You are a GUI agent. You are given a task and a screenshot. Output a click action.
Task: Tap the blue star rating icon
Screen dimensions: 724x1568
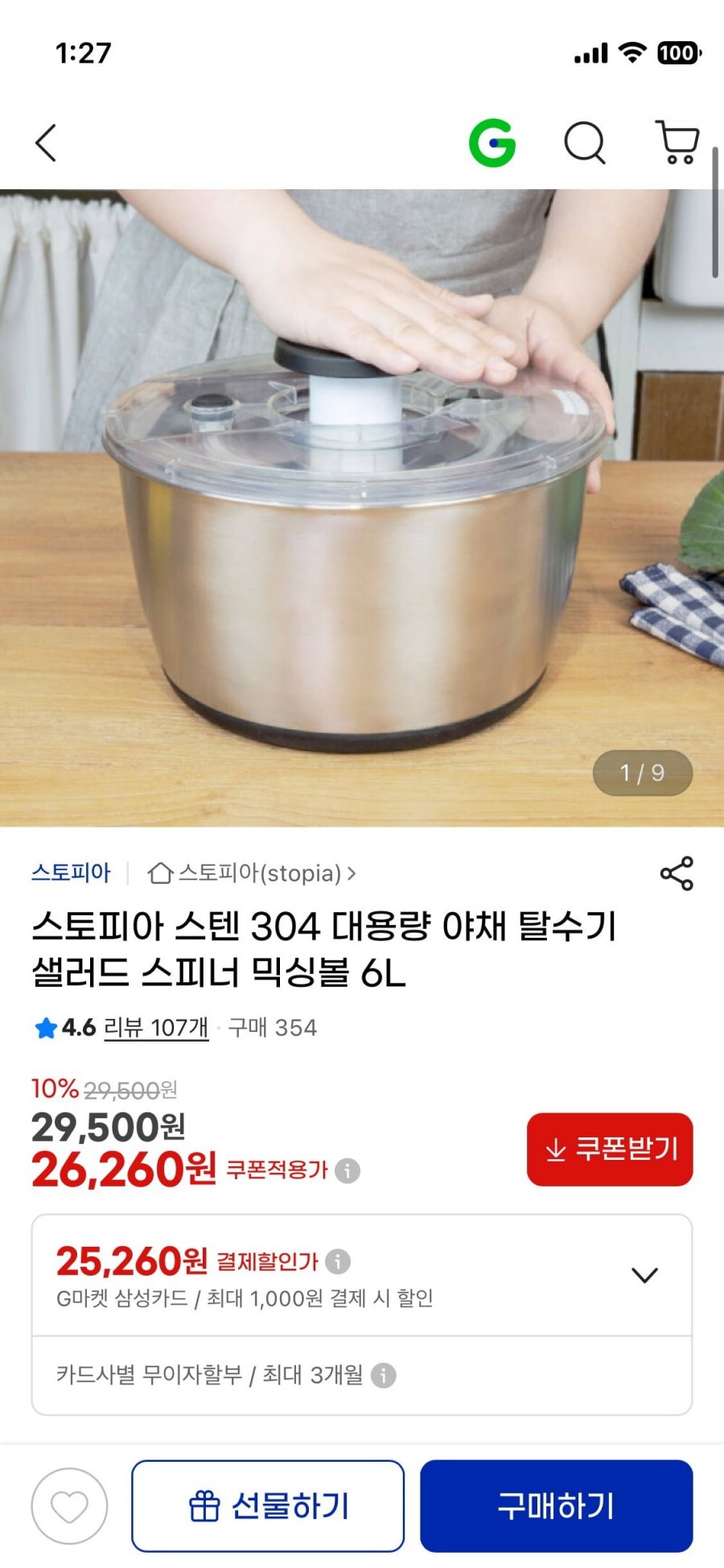click(x=45, y=1028)
